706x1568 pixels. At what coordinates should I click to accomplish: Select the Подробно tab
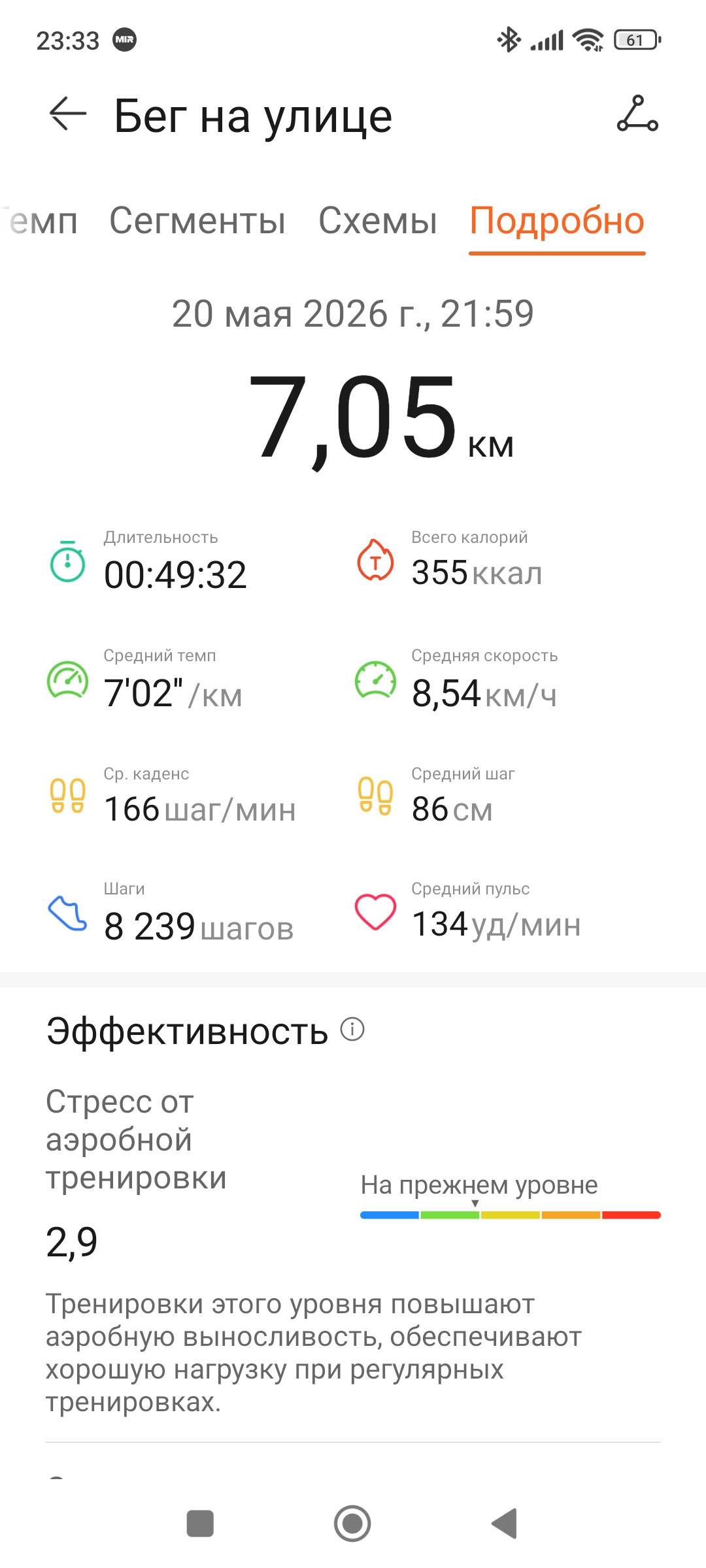pyautogui.click(x=557, y=221)
